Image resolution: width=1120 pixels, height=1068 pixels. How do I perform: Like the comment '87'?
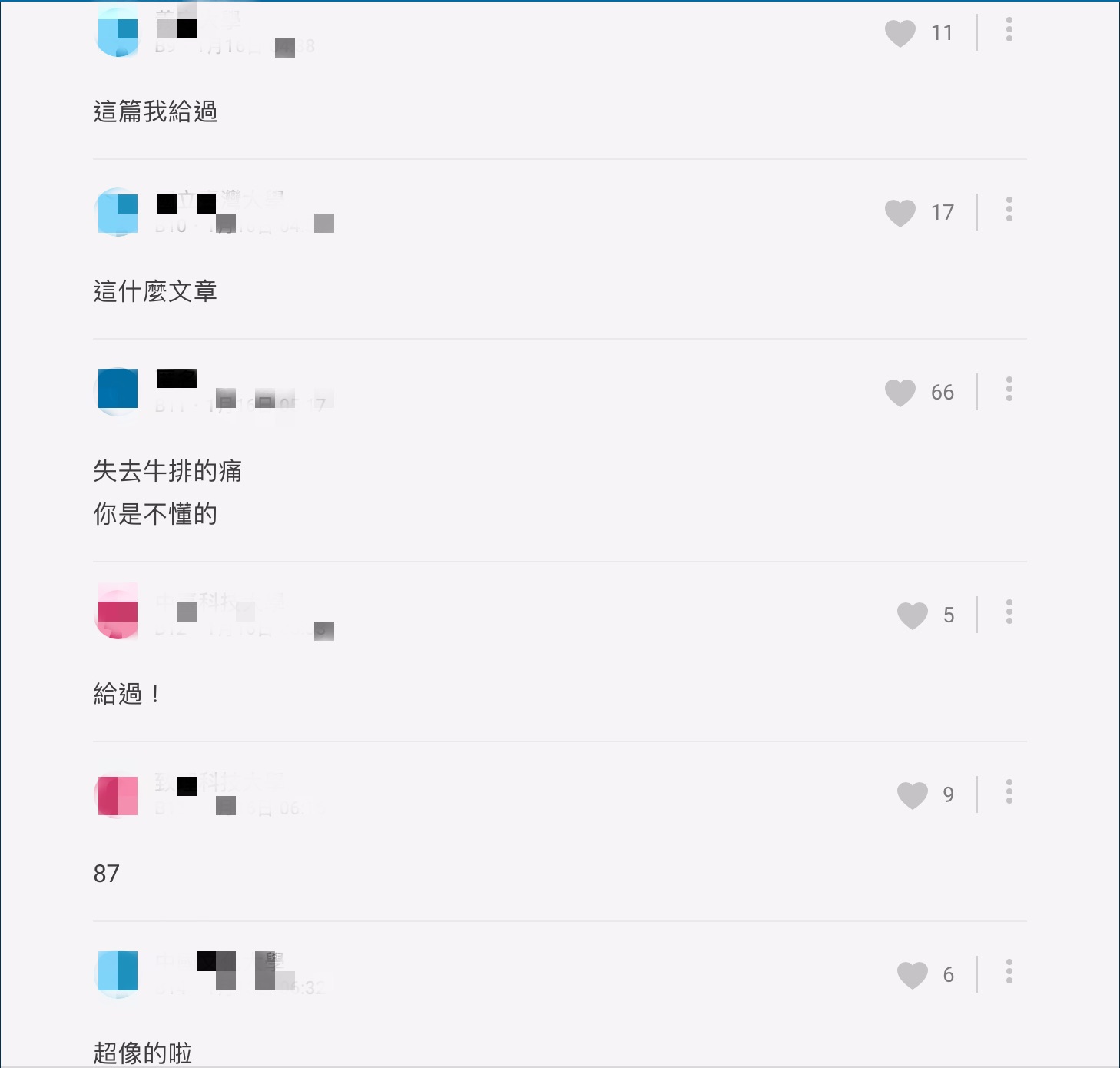(912, 795)
